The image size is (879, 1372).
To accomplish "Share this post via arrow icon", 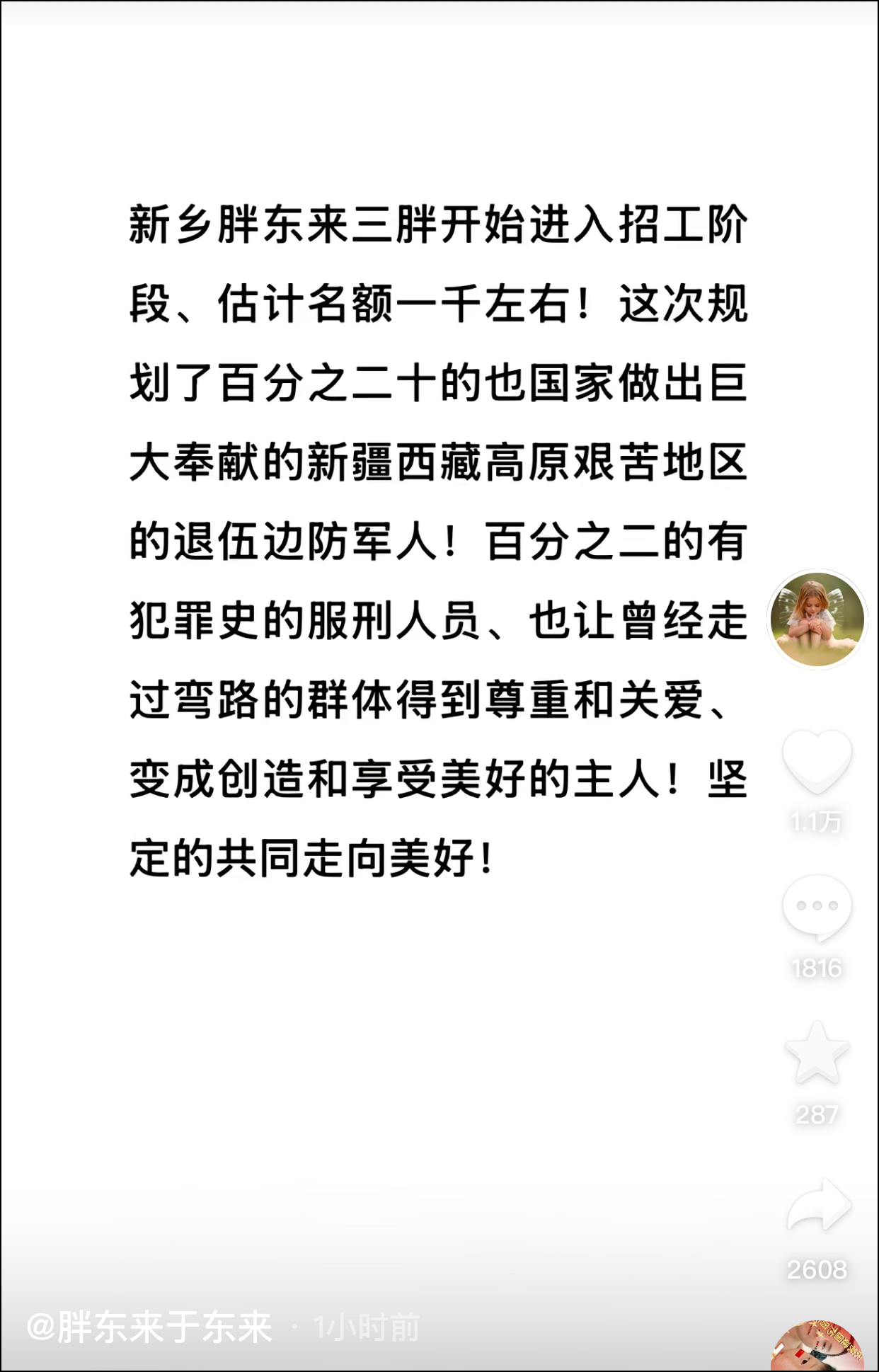I will click(818, 1206).
